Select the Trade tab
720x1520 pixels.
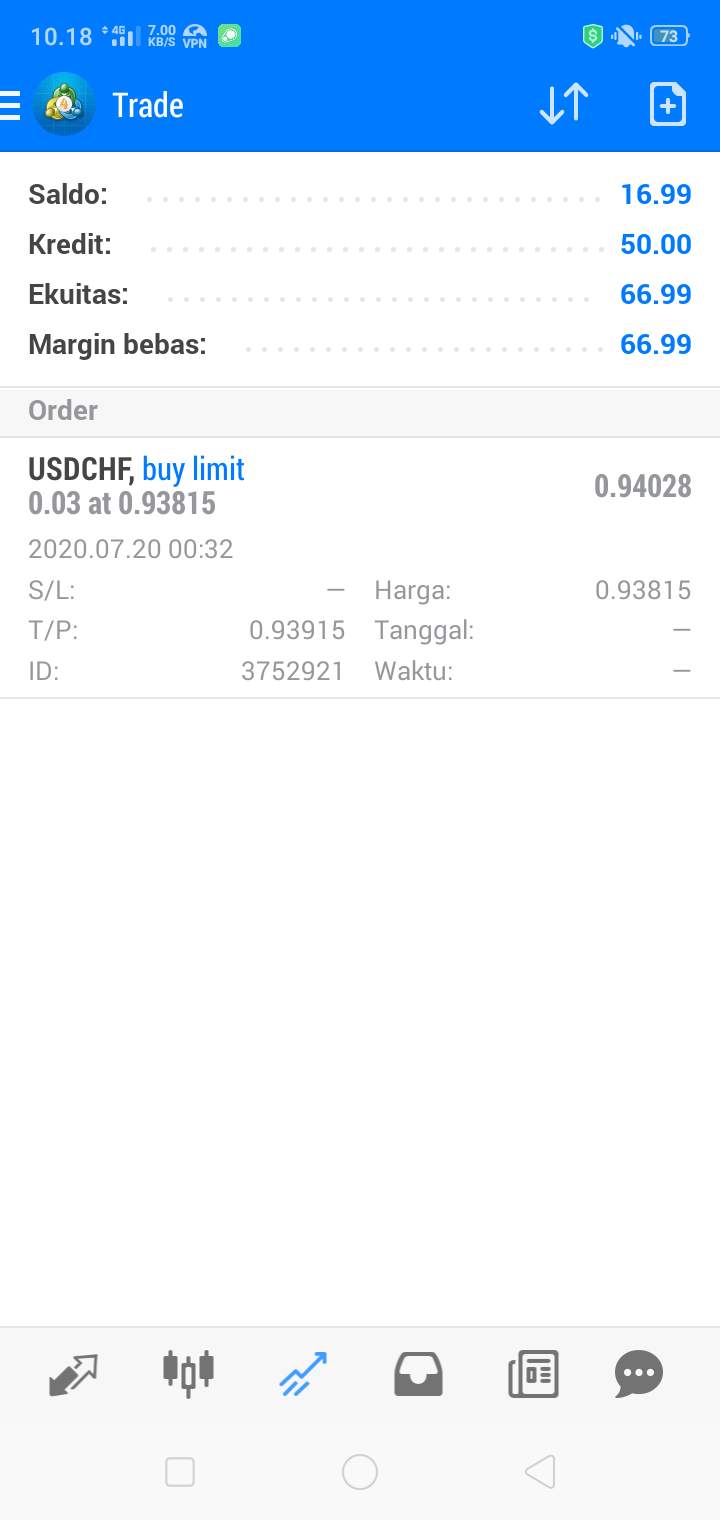coord(303,1373)
